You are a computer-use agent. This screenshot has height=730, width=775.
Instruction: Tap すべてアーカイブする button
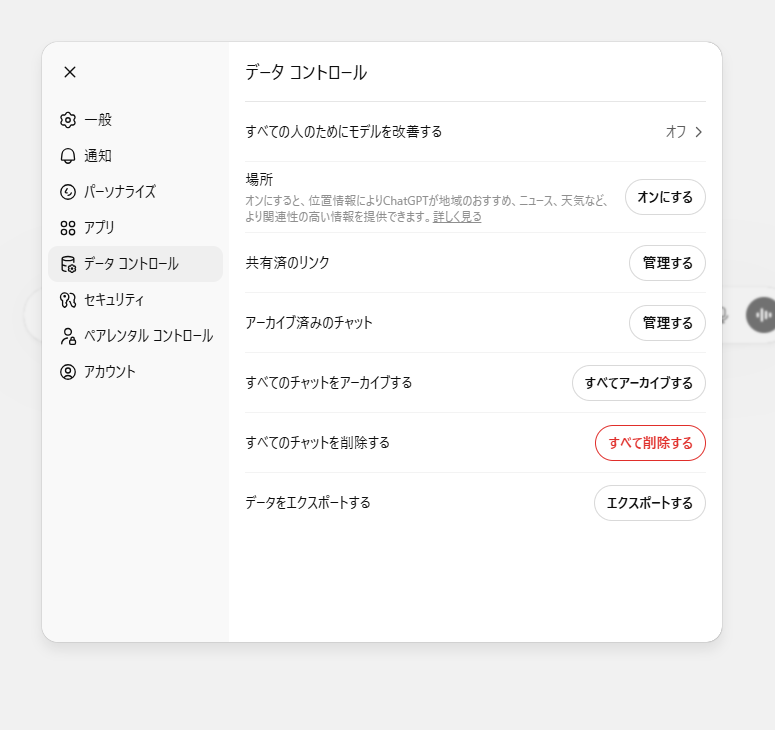coord(638,383)
